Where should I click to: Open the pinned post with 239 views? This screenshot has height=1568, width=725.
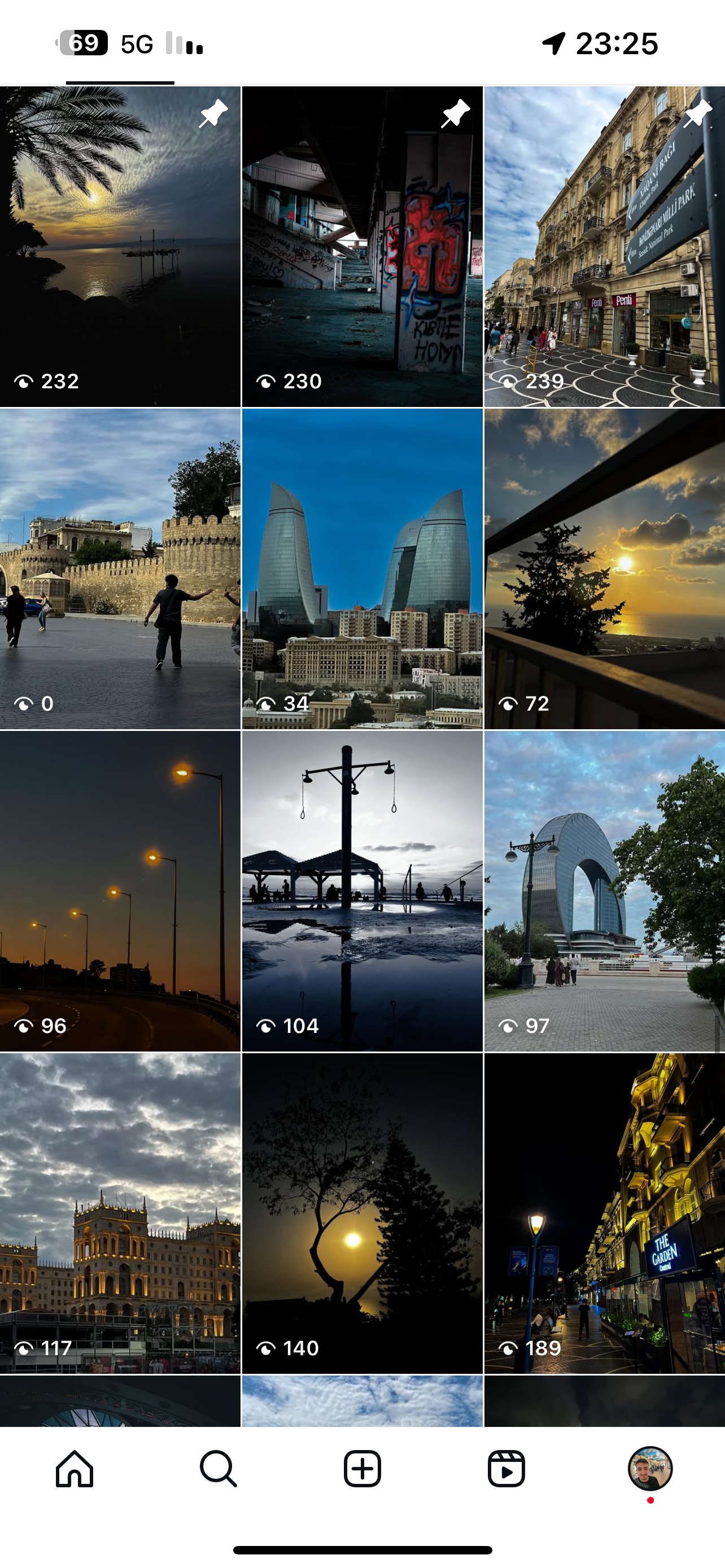605,247
